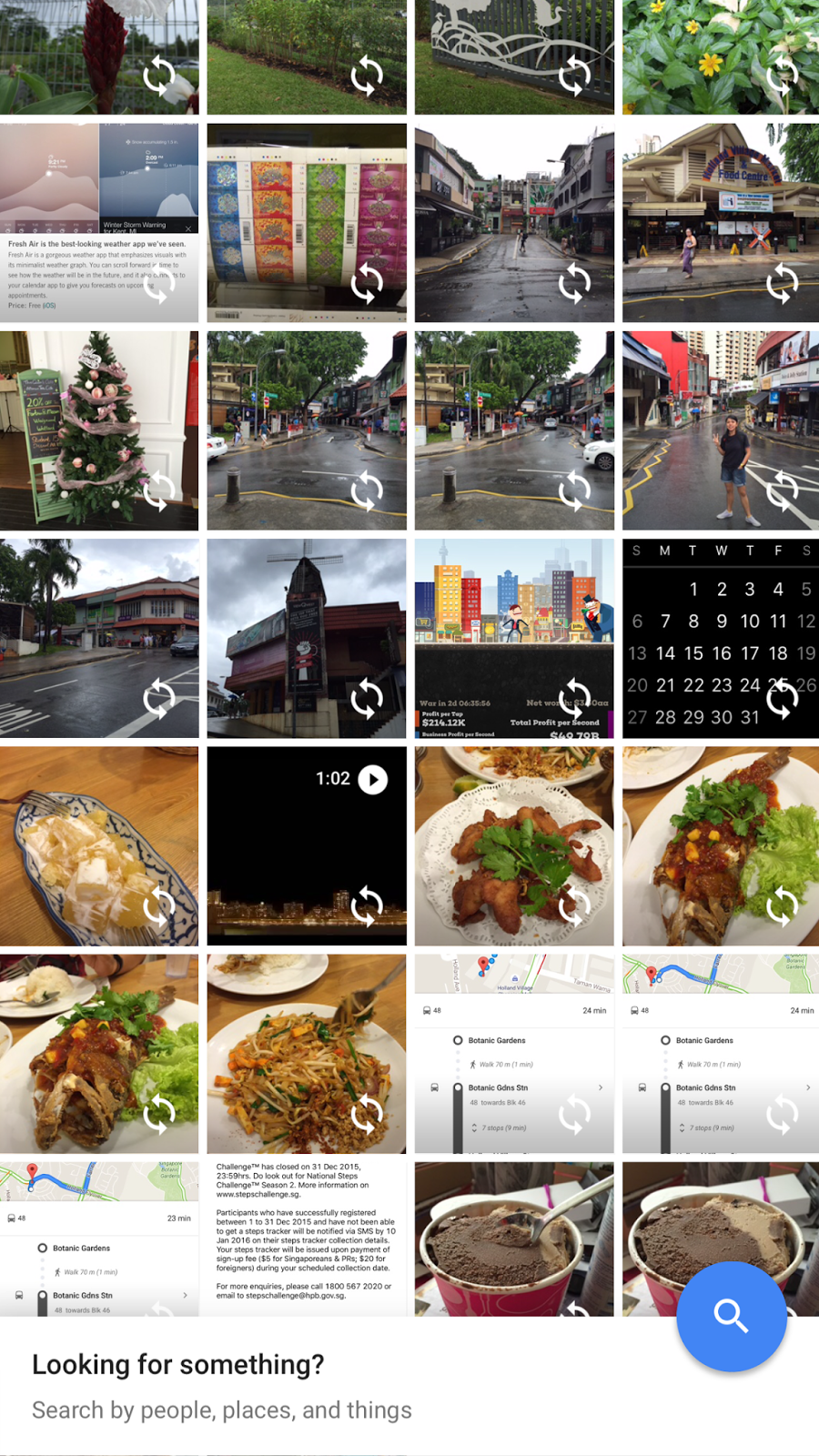Open the shophouses with palm tree photo
This screenshot has width=819, height=1456.
pos(99,638)
